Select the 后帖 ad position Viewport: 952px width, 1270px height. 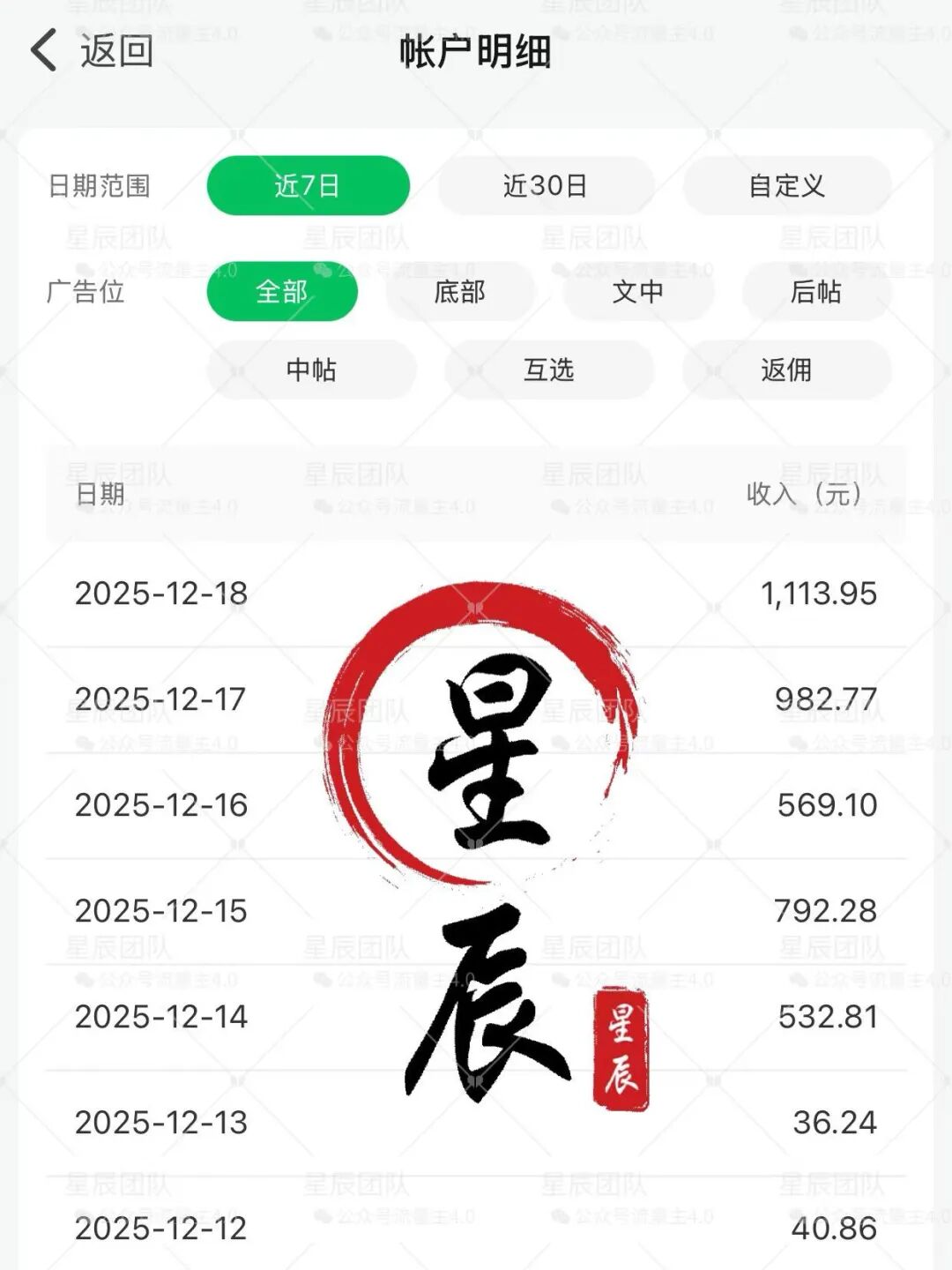[x=815, y=293]
